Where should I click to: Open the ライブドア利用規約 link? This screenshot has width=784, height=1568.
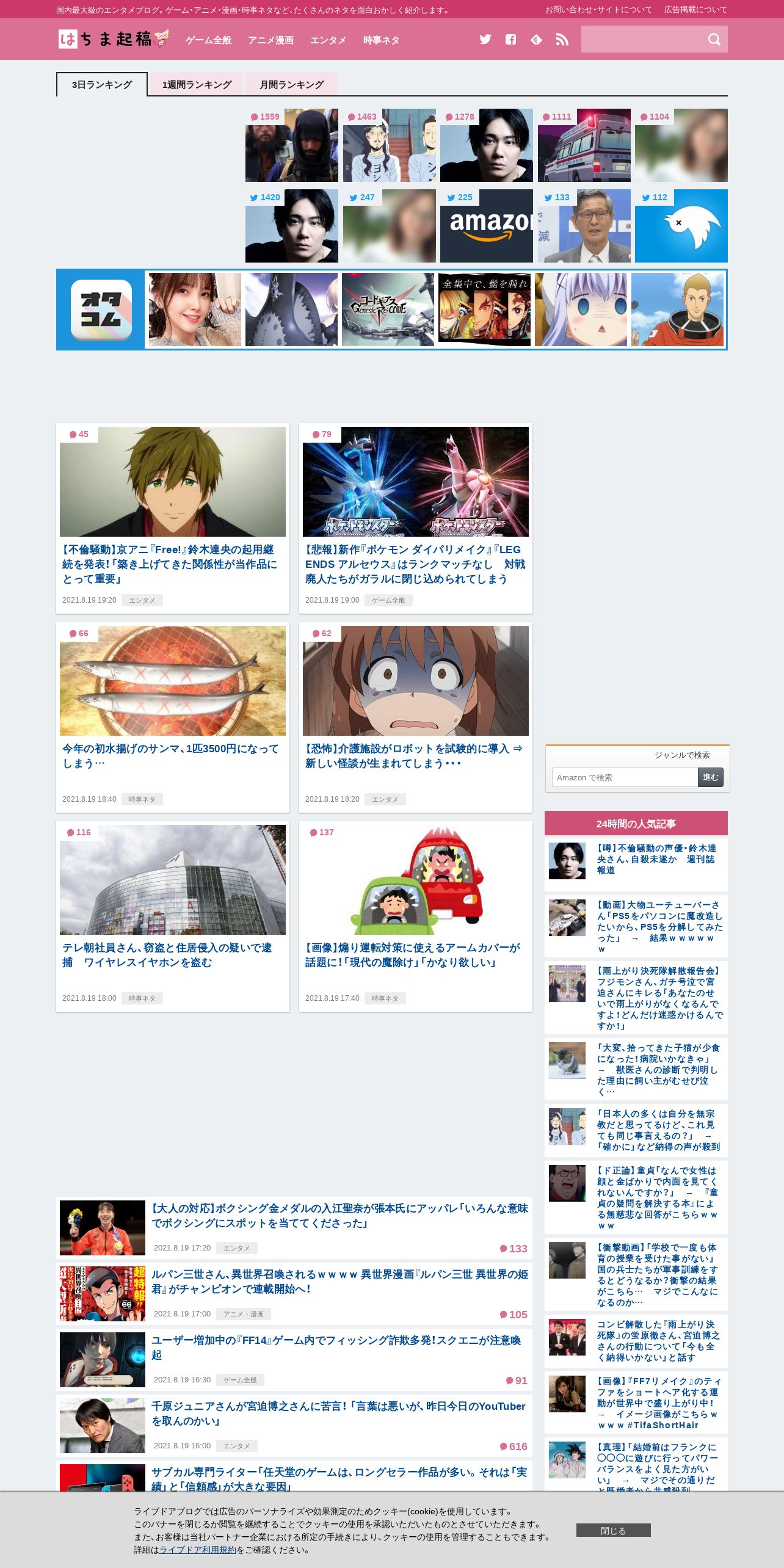click(x=198, y=1550)
